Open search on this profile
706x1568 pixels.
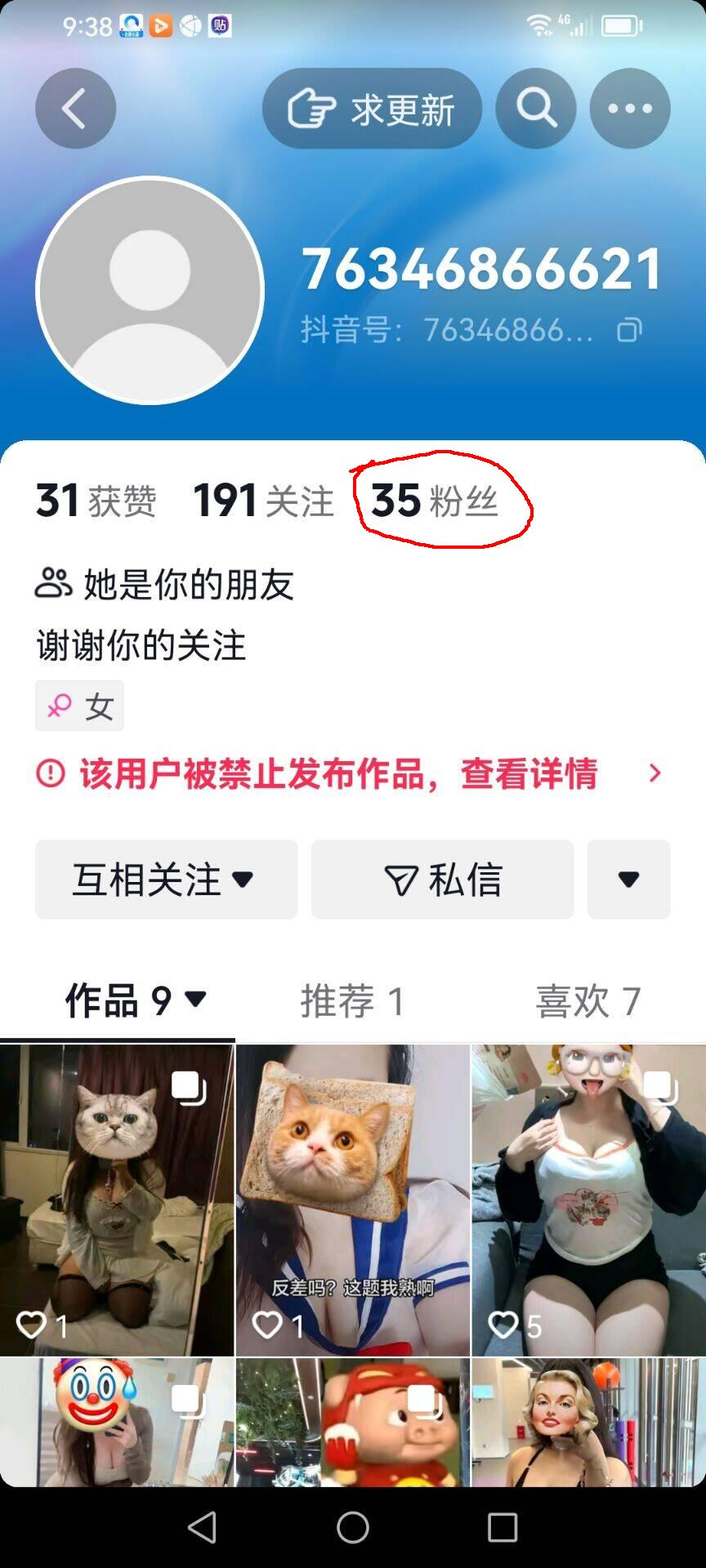tap(536, 109)
